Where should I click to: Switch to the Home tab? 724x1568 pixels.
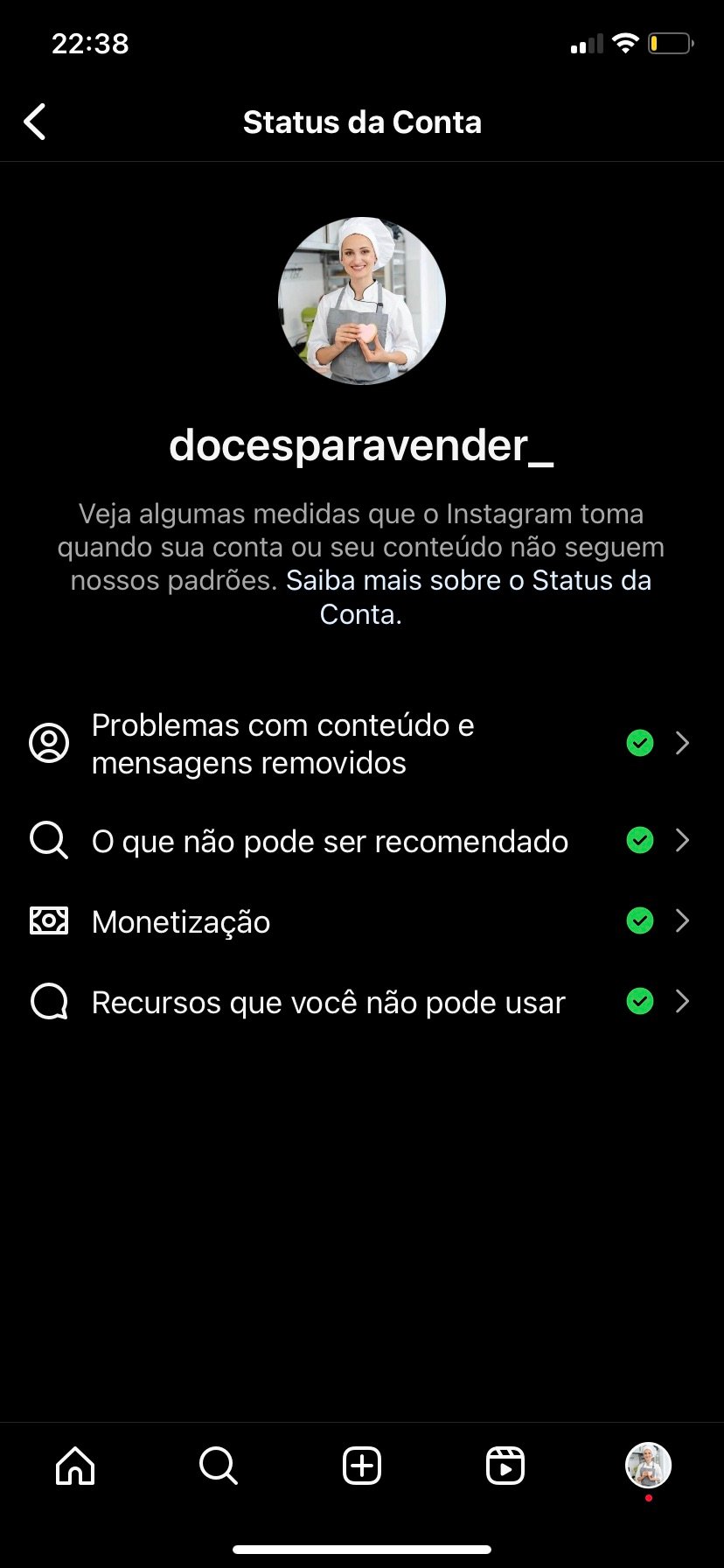point(75,1465)
